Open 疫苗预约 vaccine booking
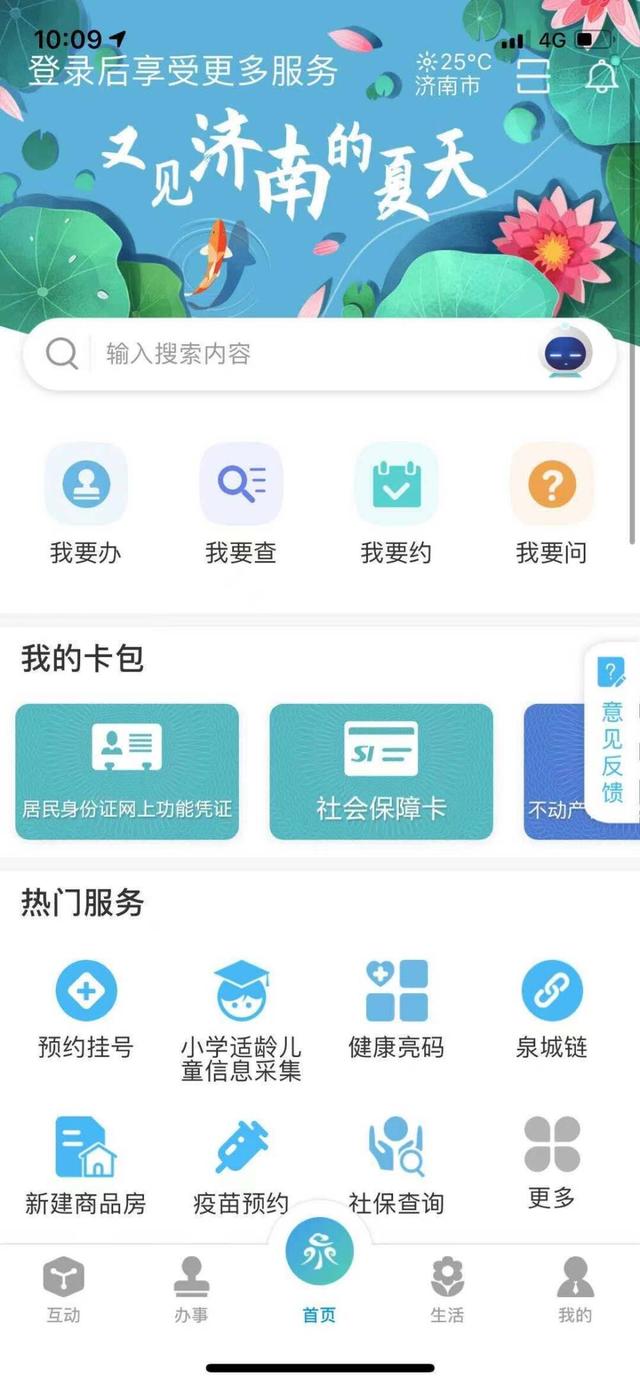The image size is (640, 1386). coord(241,1165)
